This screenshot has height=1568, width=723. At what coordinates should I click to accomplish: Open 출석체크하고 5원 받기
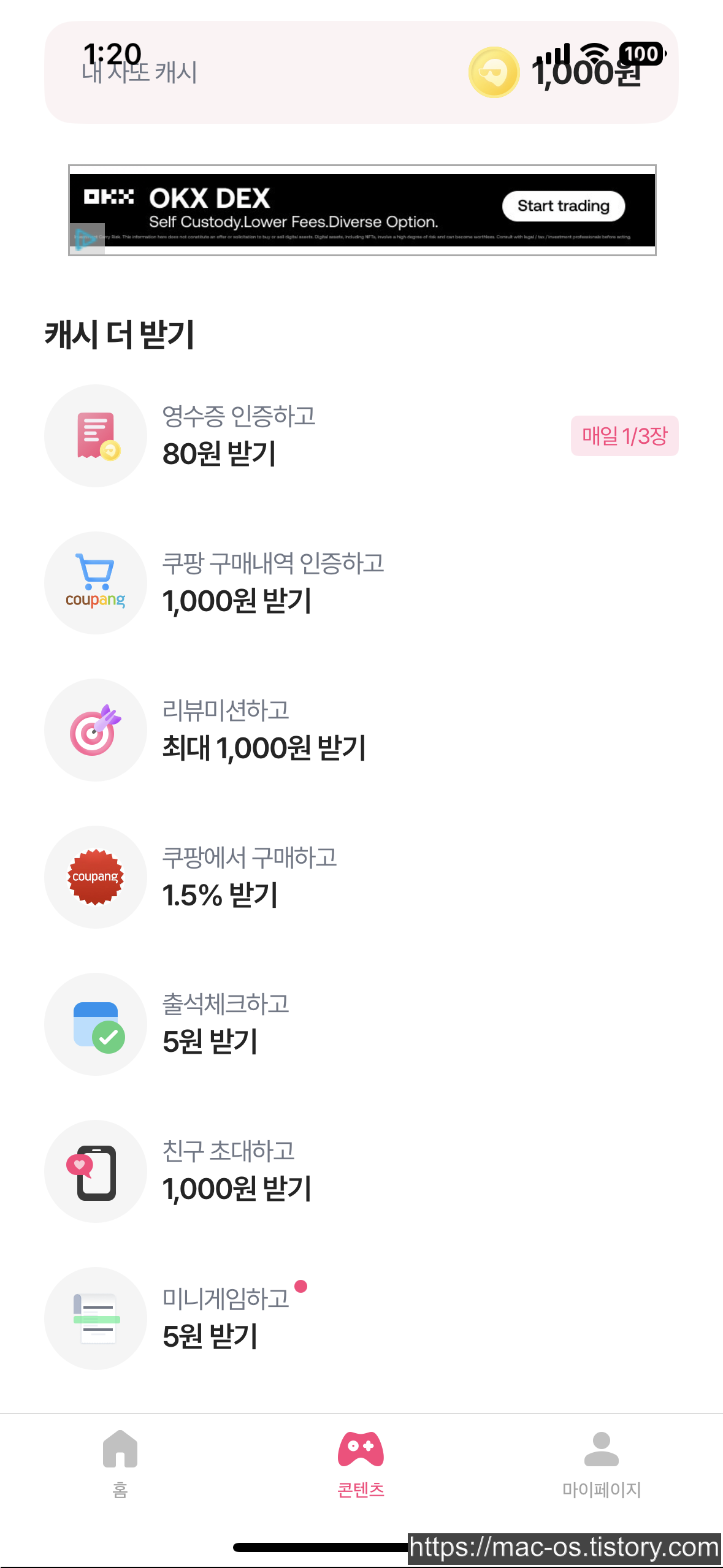tap(361, 1024)
